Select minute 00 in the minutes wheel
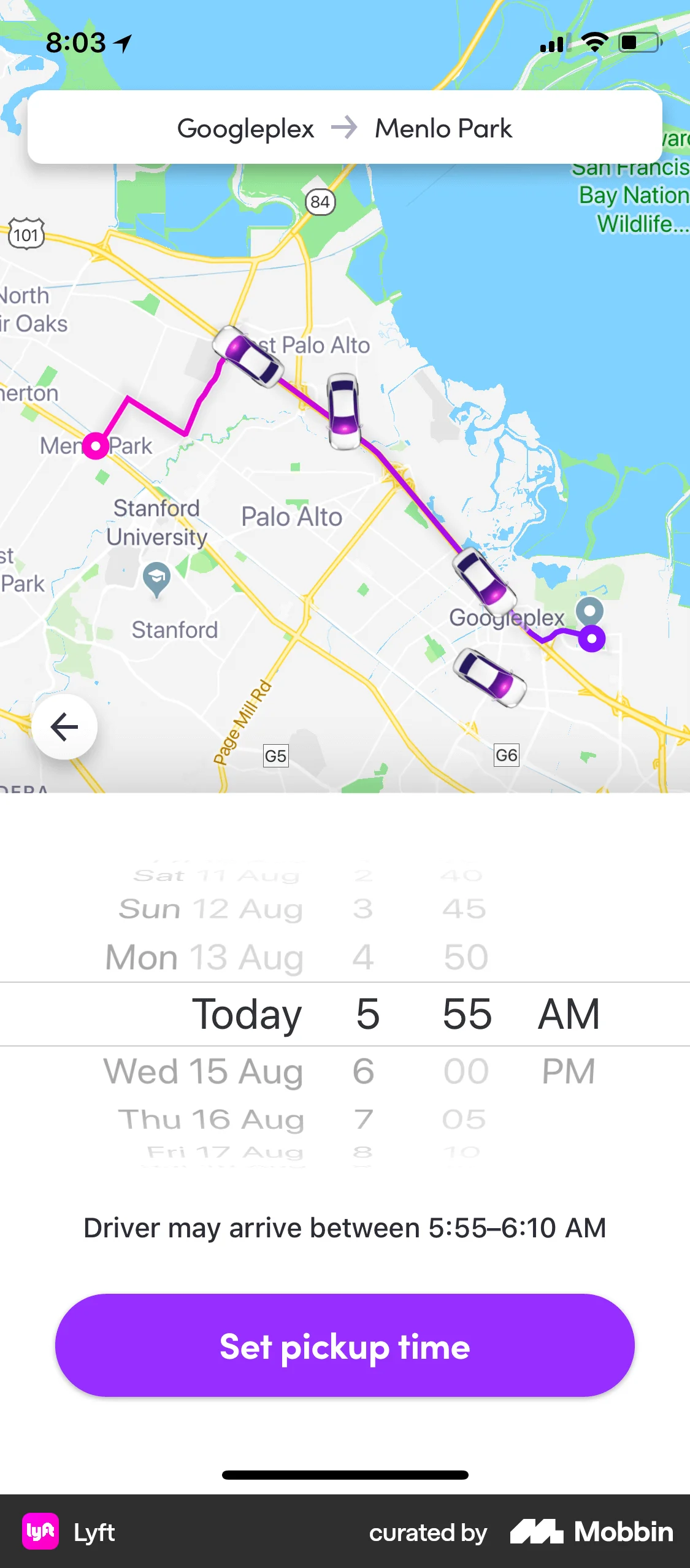This screenshot has width=690, height=1568. point(465,1070)
